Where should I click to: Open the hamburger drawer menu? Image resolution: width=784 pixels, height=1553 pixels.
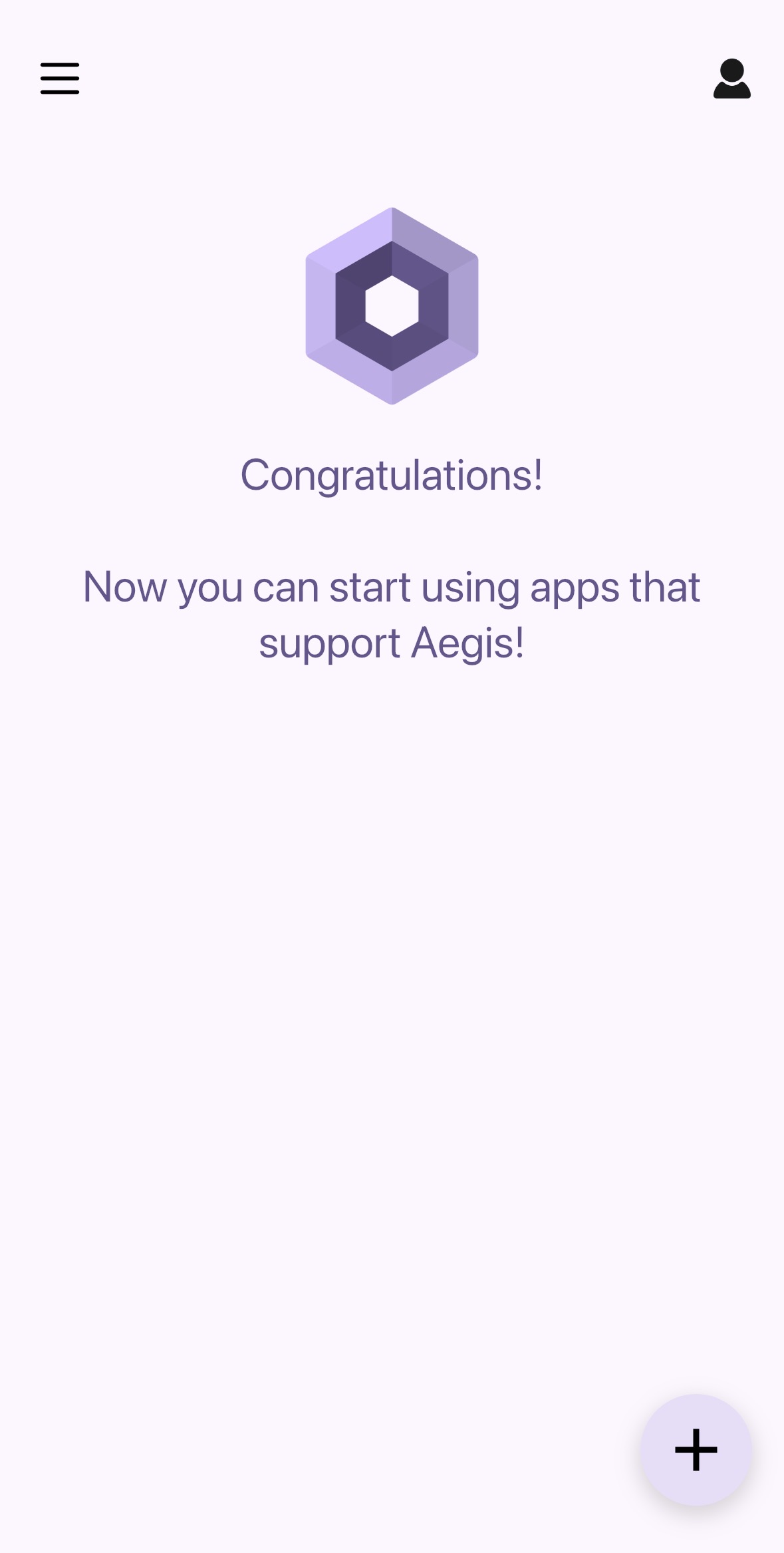click(60, 79)
